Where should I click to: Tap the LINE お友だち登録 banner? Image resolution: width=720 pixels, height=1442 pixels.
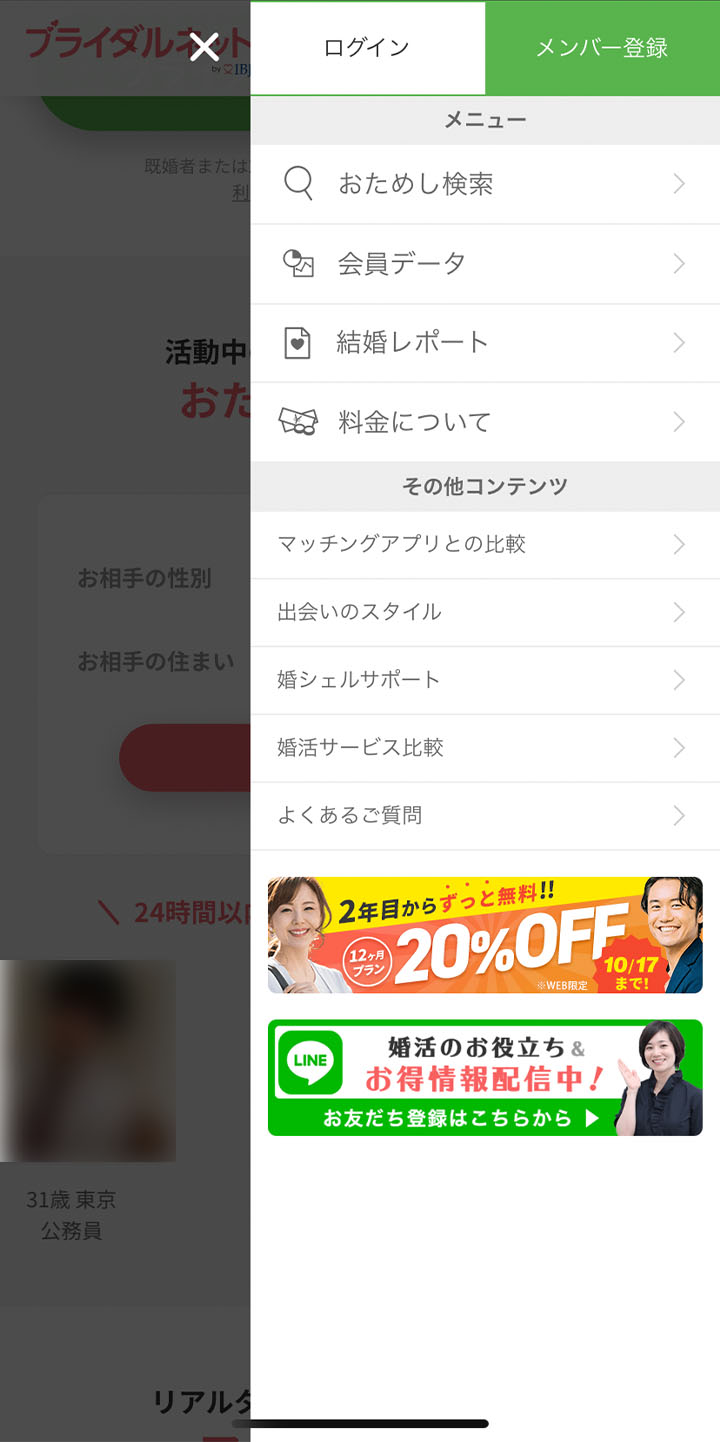[x=485, y=1077]
